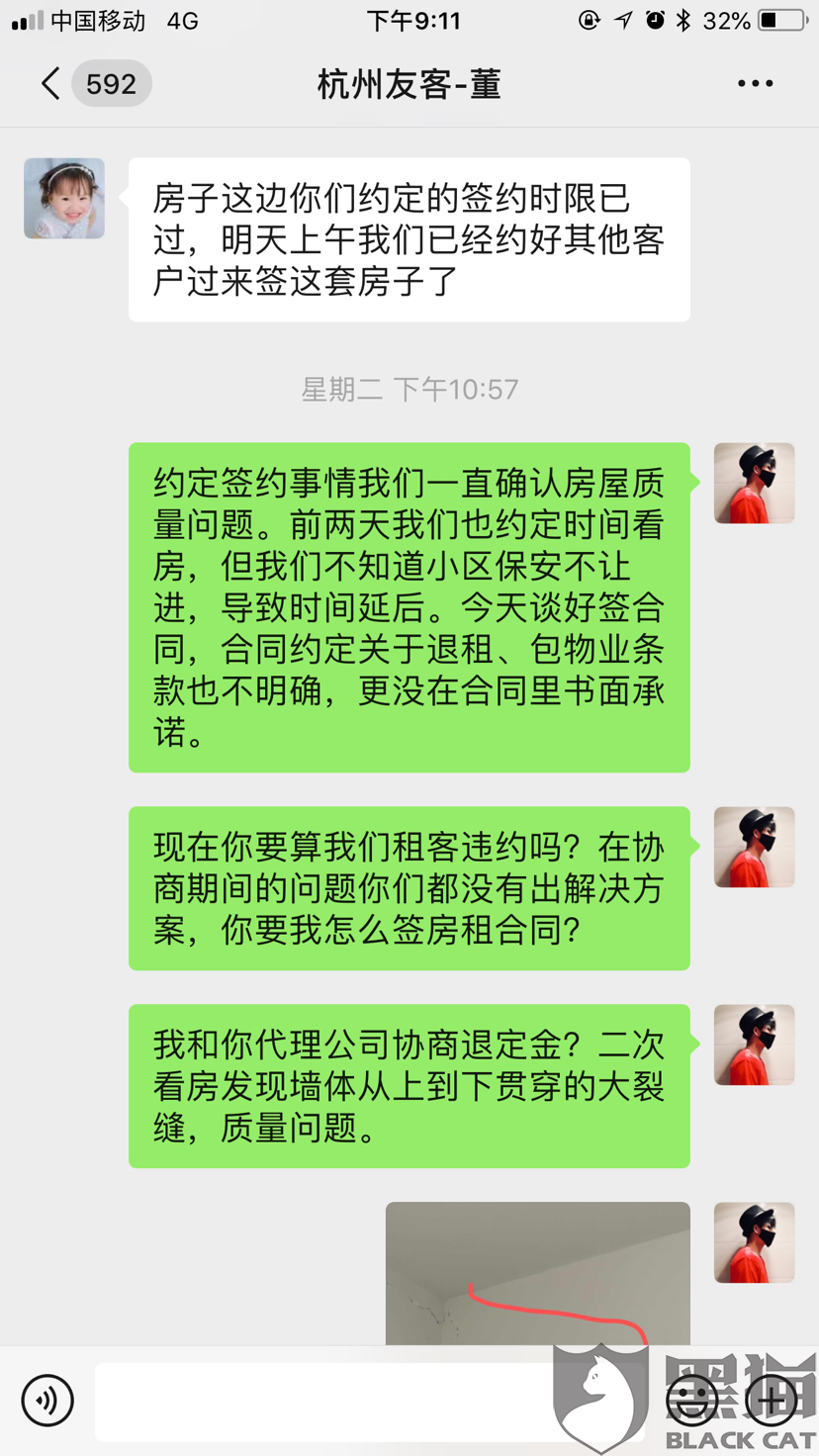
Task: Open the chat details overflow menu
Action: click(756, 84)
